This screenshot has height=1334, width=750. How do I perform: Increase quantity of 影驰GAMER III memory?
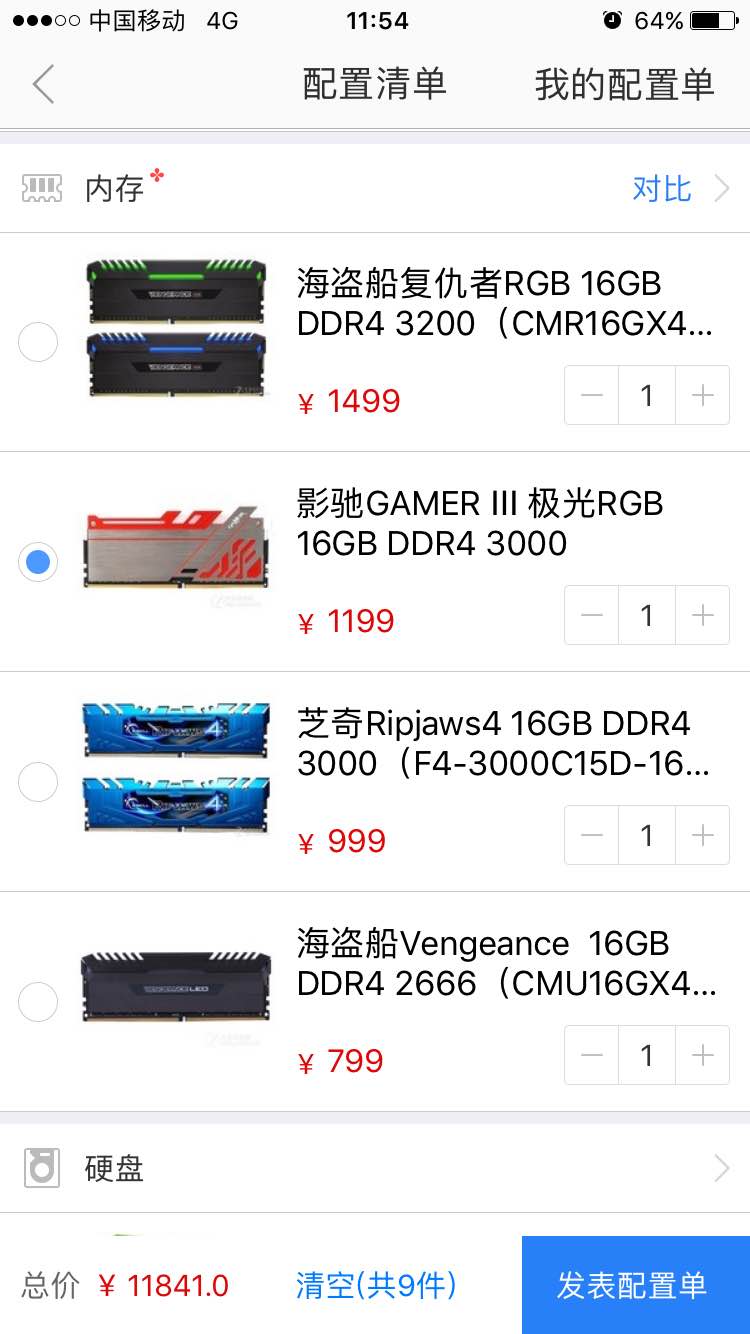pyautogui.click(x=703, y=615)
